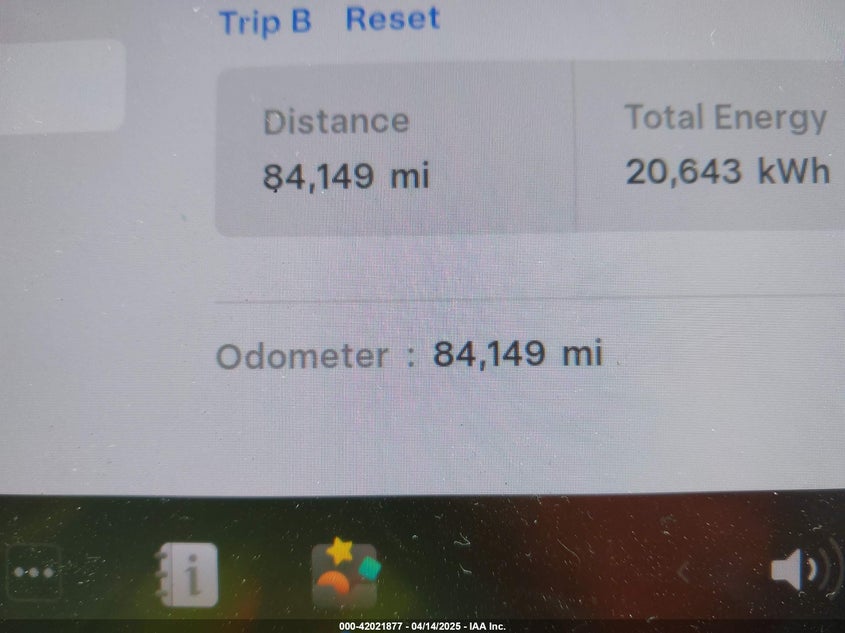The image size is (845, 633).
Task: Reset the Trip B counter
Action: point(392,19)
